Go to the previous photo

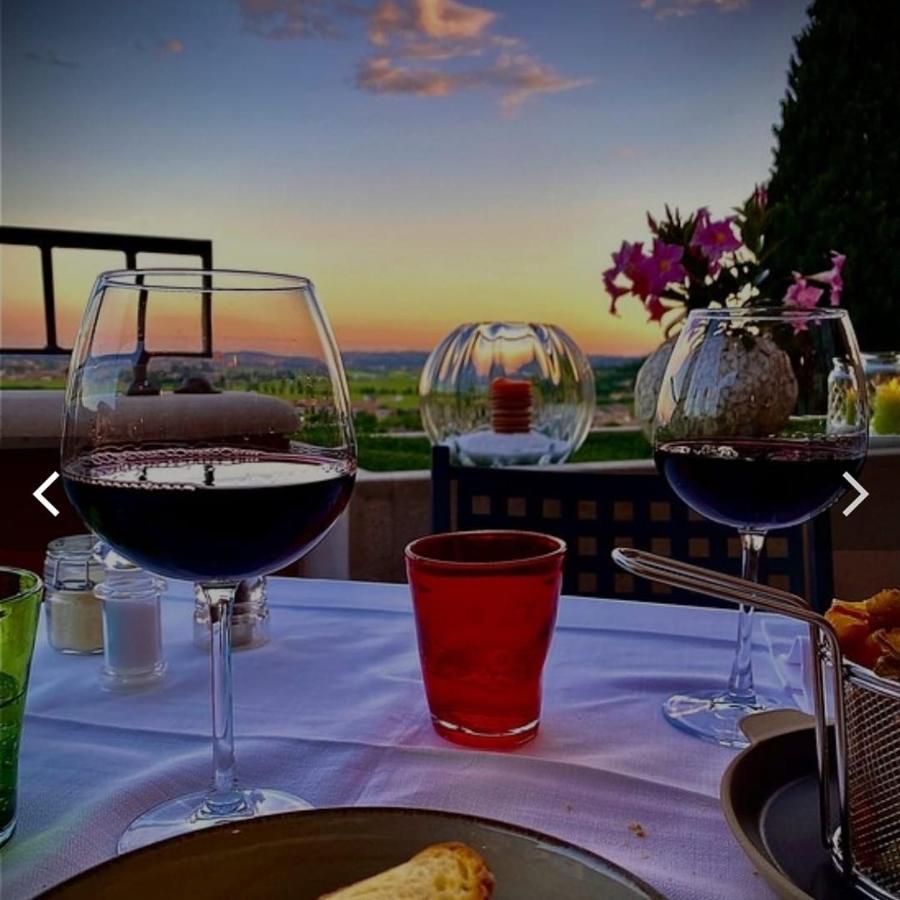click(x=46, y=494)
